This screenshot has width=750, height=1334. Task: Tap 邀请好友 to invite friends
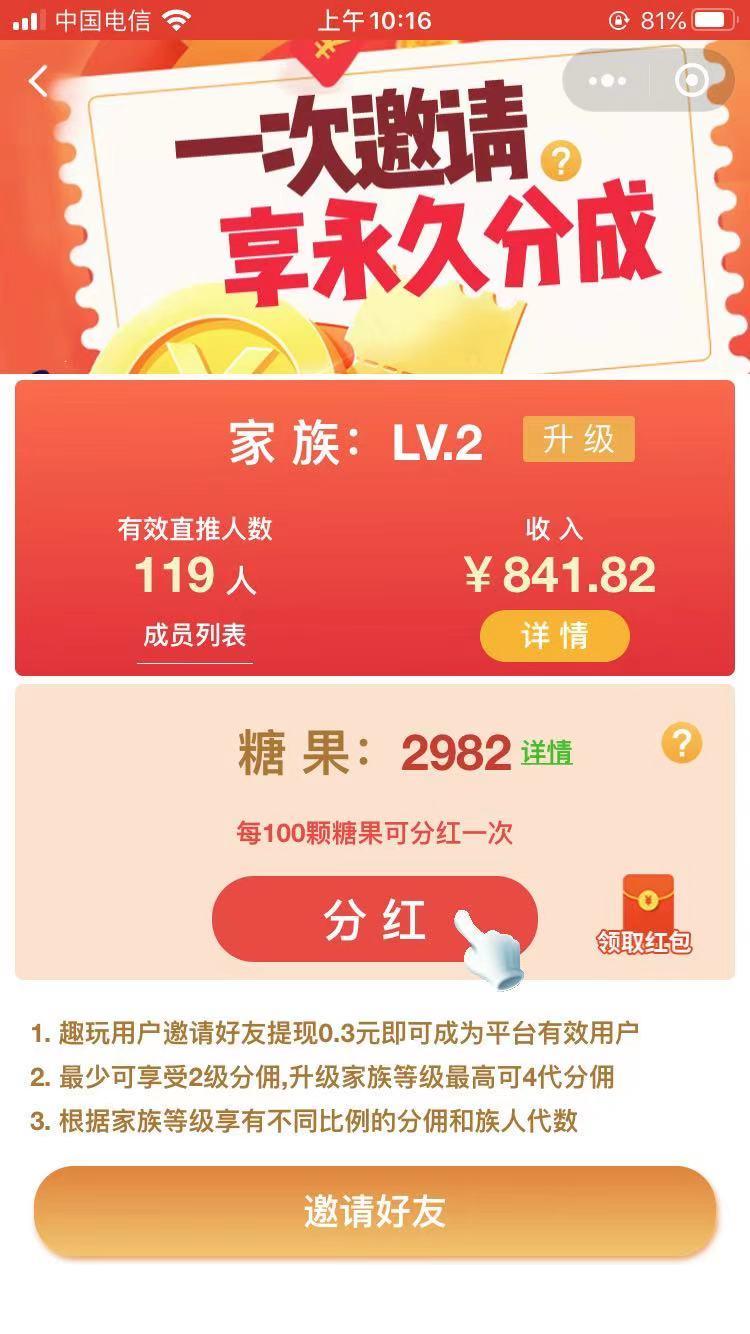coord(375,1211)
